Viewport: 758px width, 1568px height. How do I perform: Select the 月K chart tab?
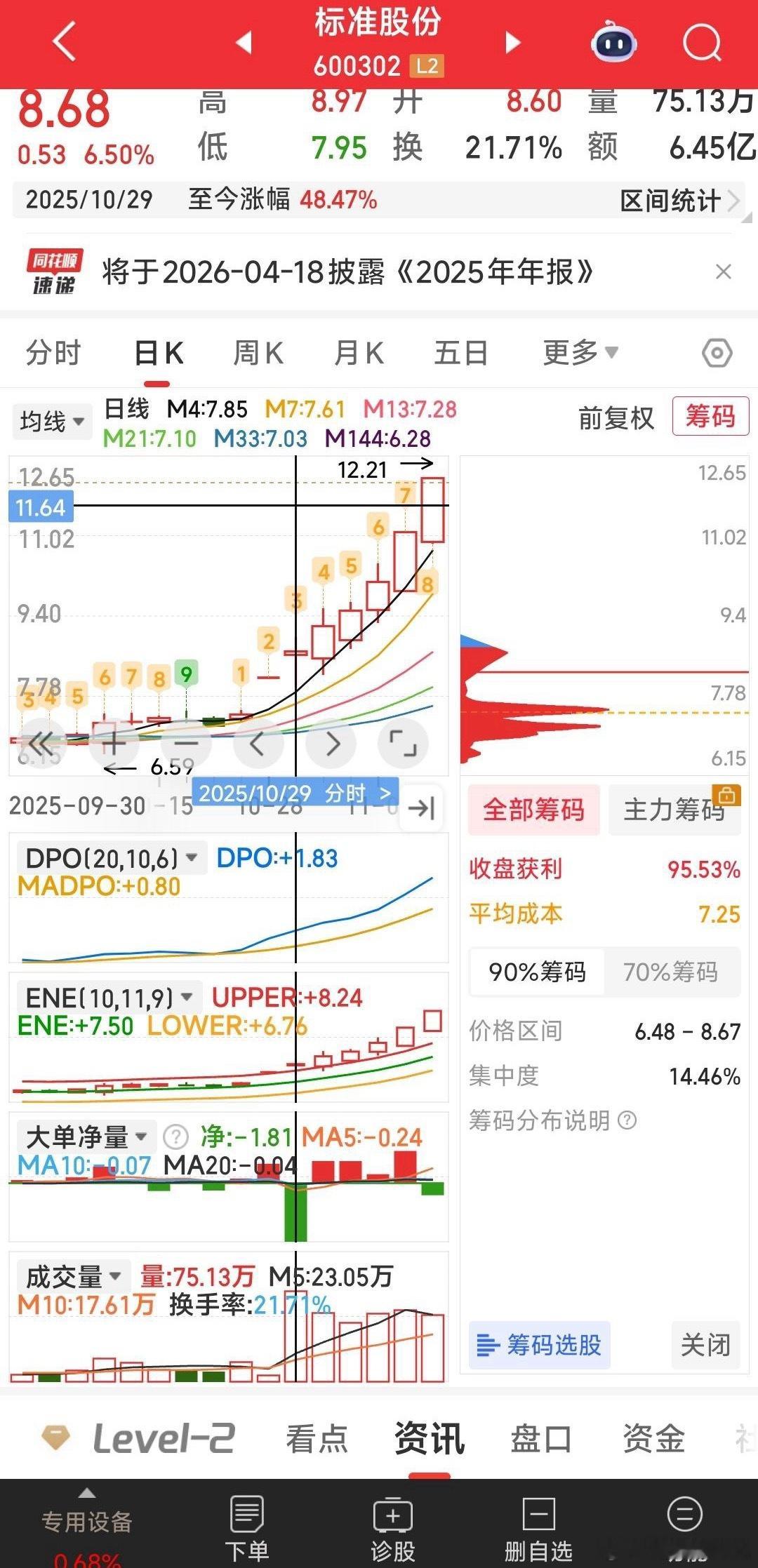click(359, 352)
